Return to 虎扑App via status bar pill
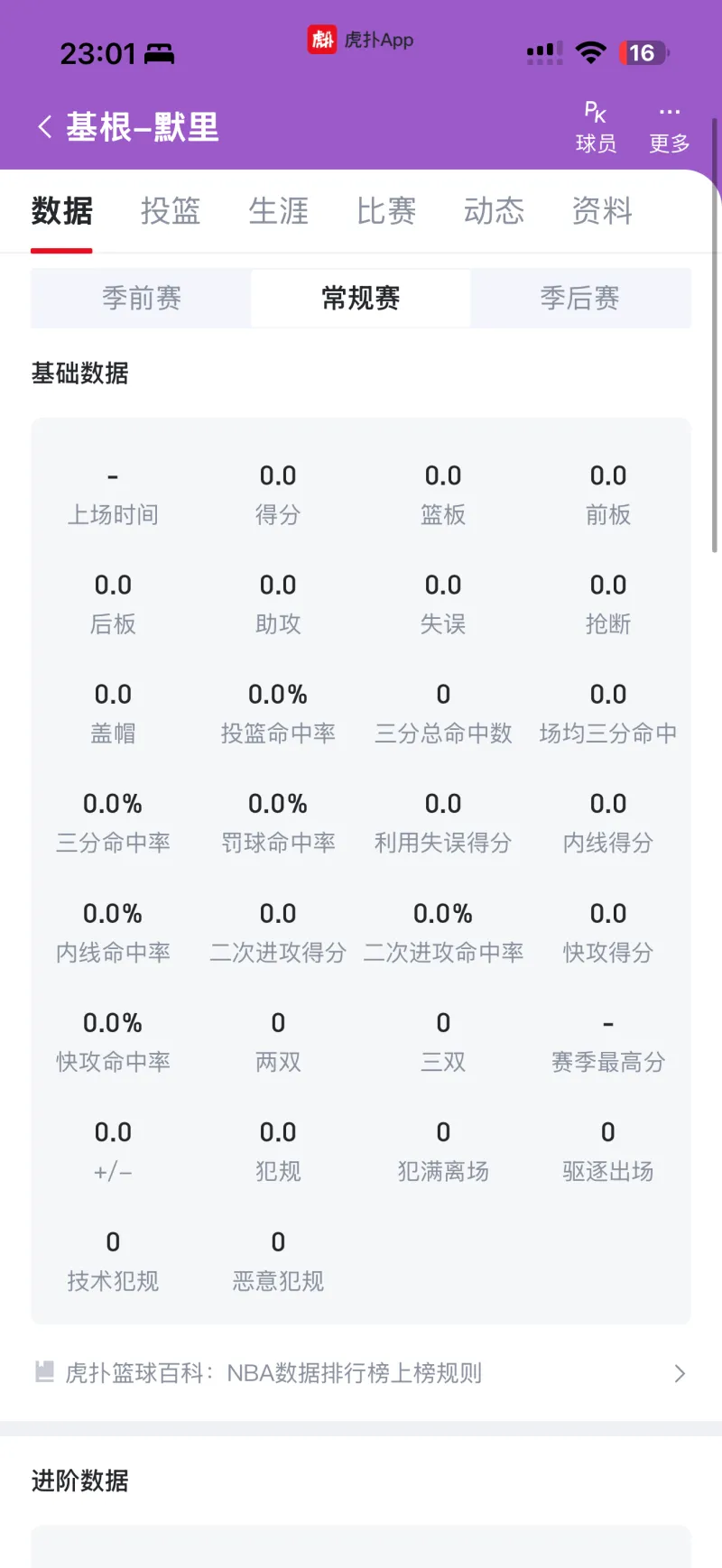722x1568 pixels. [361, 40]
